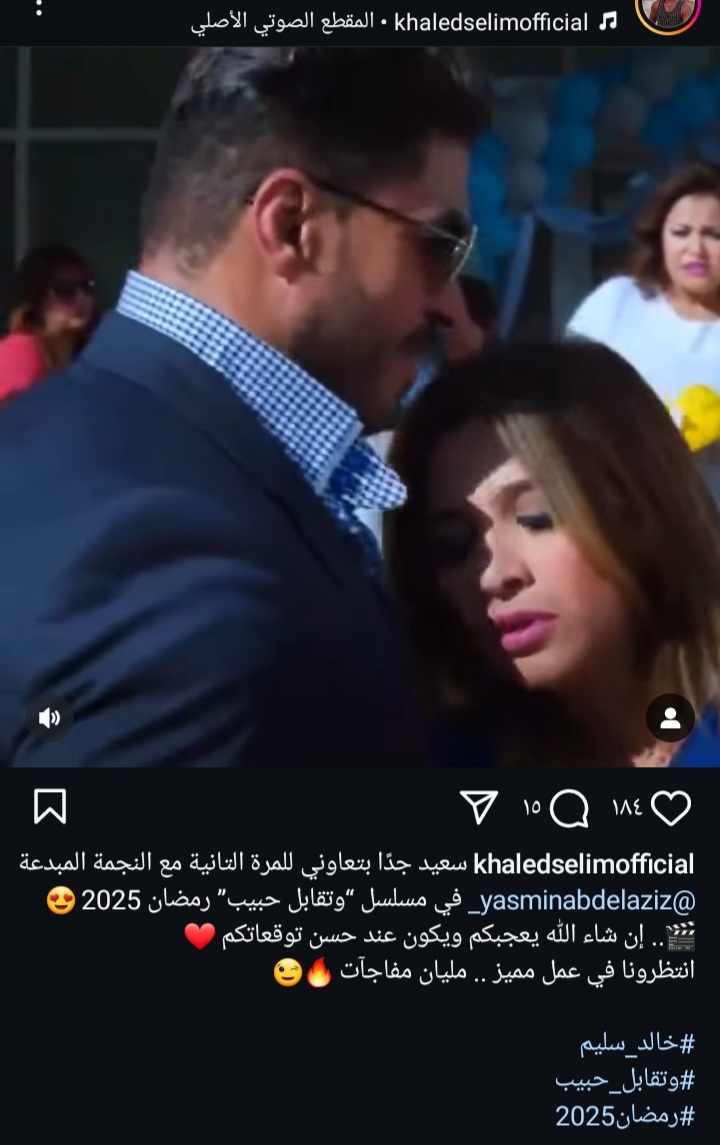Like this reel with the heart icon
This screenshot has width=720, height=1145.
[x=671, y=807]
